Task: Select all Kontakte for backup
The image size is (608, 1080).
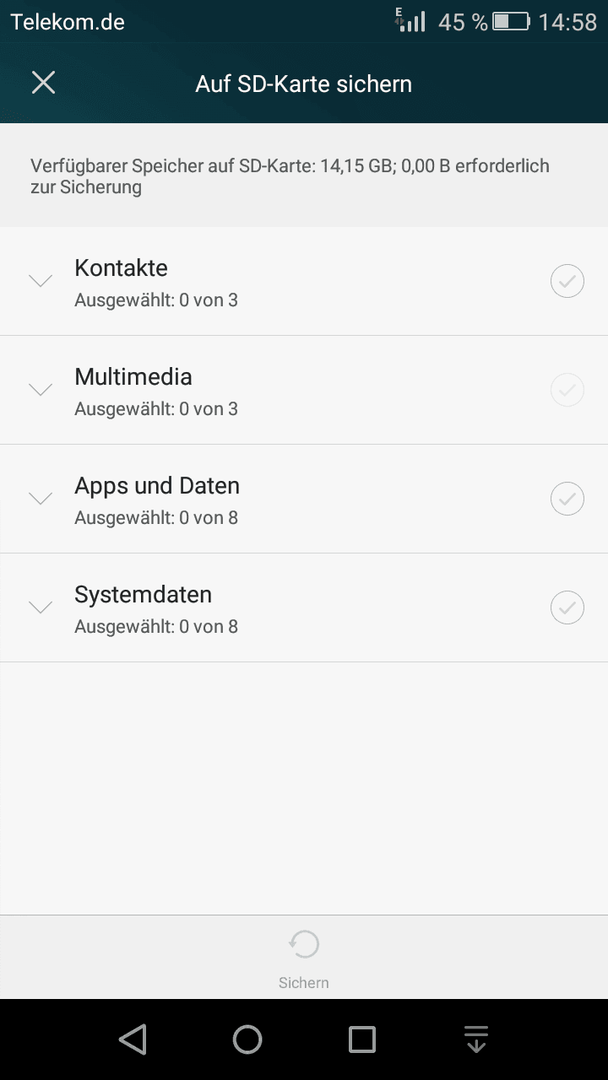Action: pyautogui.click(x=567, y=281)
